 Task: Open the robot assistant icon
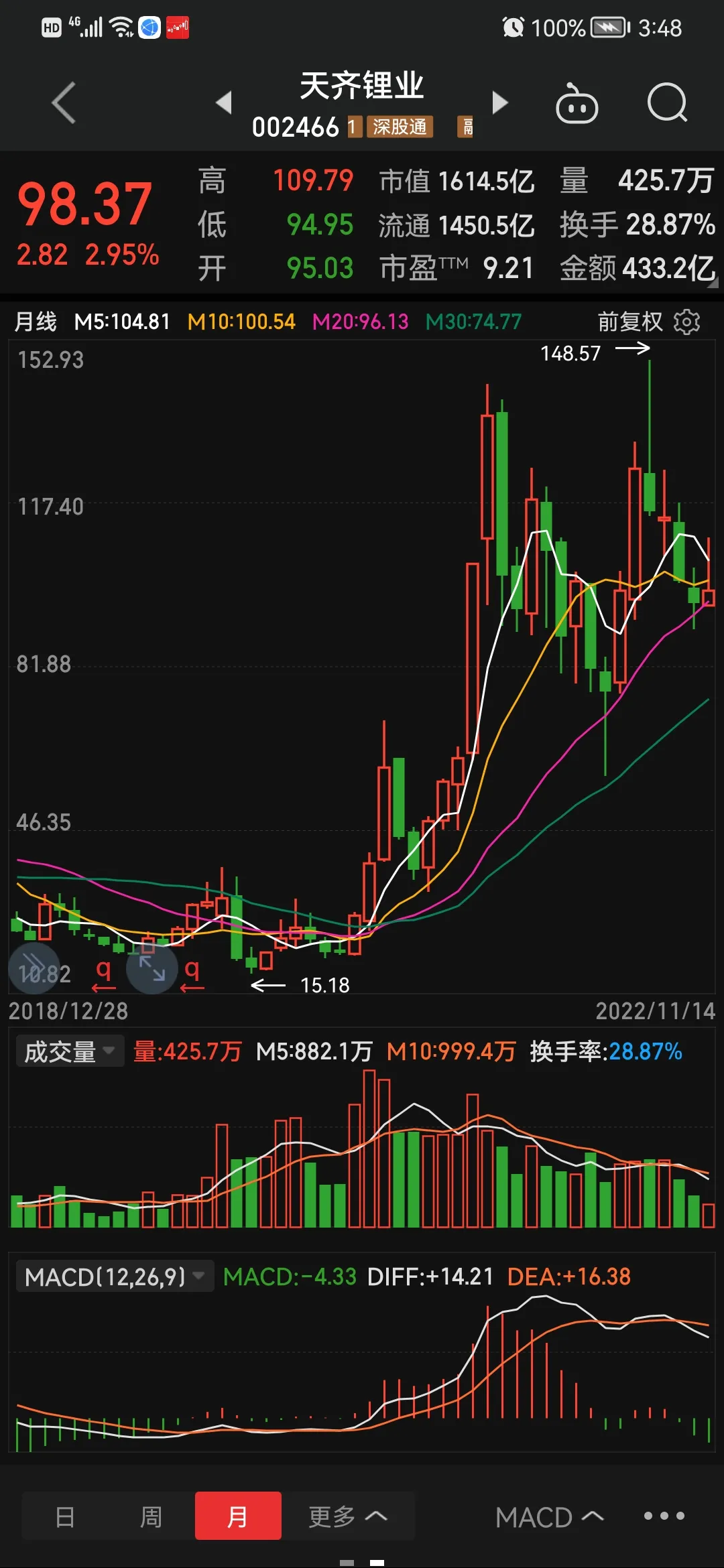(577, 104)
